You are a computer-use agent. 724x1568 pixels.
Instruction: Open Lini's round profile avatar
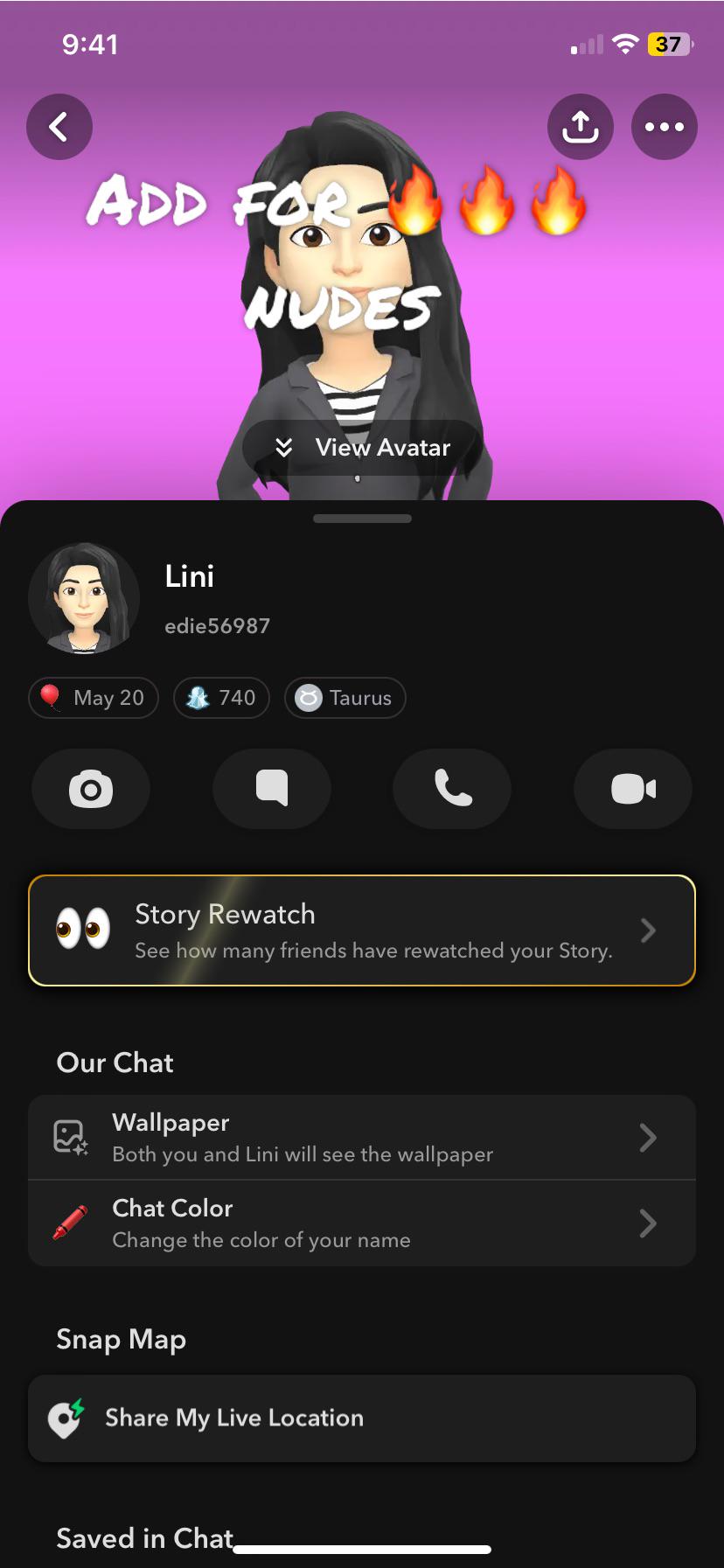(84, 599)
